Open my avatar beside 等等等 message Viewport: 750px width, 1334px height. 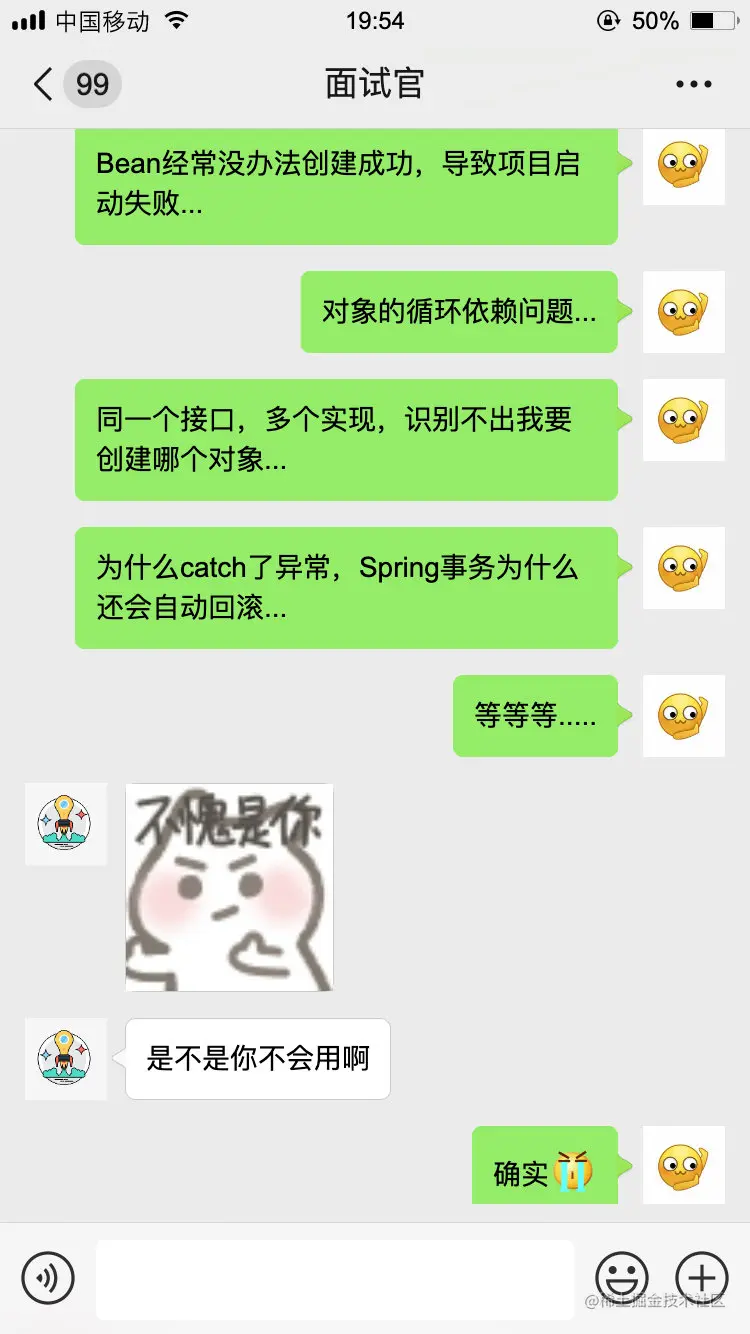click(683, 716)
